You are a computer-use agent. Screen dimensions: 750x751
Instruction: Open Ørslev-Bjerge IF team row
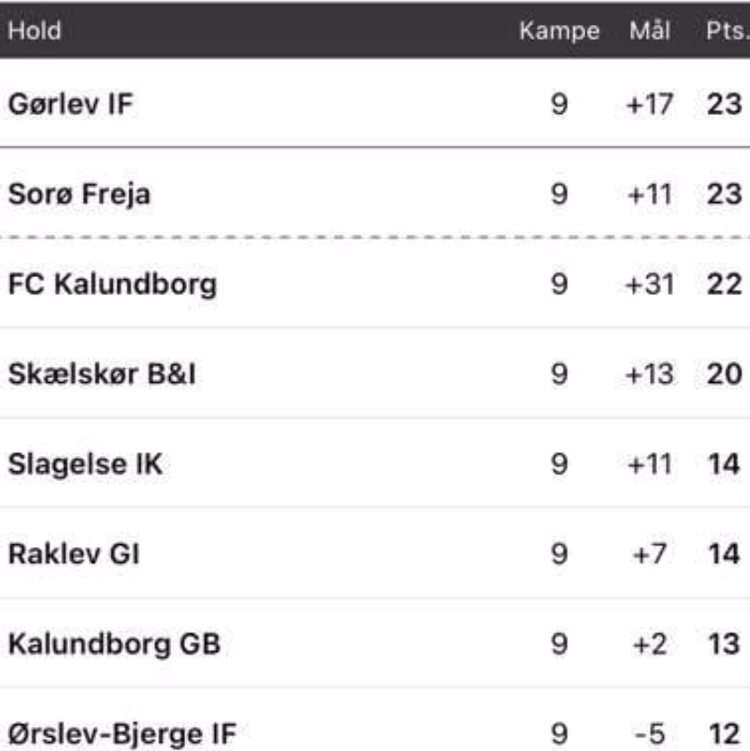tap(122, 733)
